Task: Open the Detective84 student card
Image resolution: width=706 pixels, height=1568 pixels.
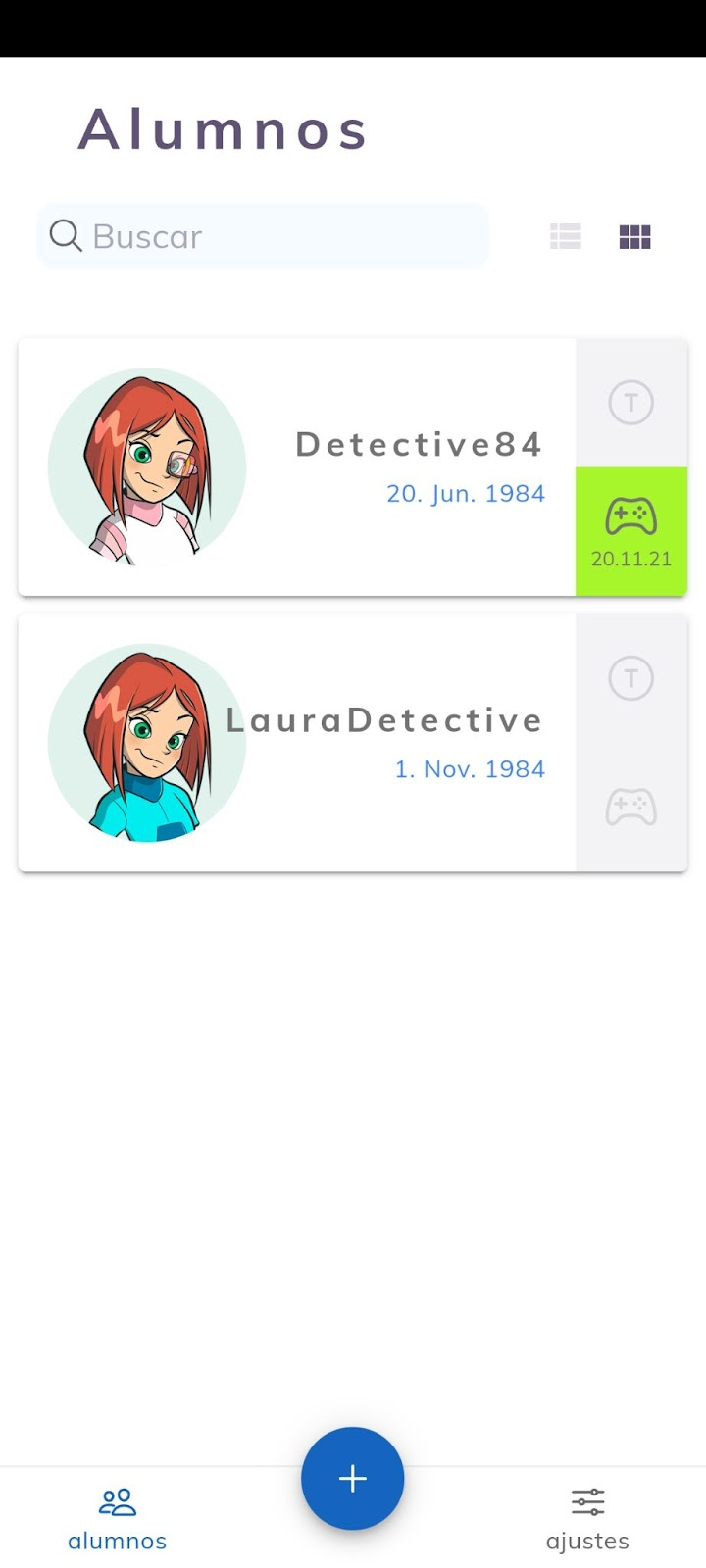Action: (296, 467)
